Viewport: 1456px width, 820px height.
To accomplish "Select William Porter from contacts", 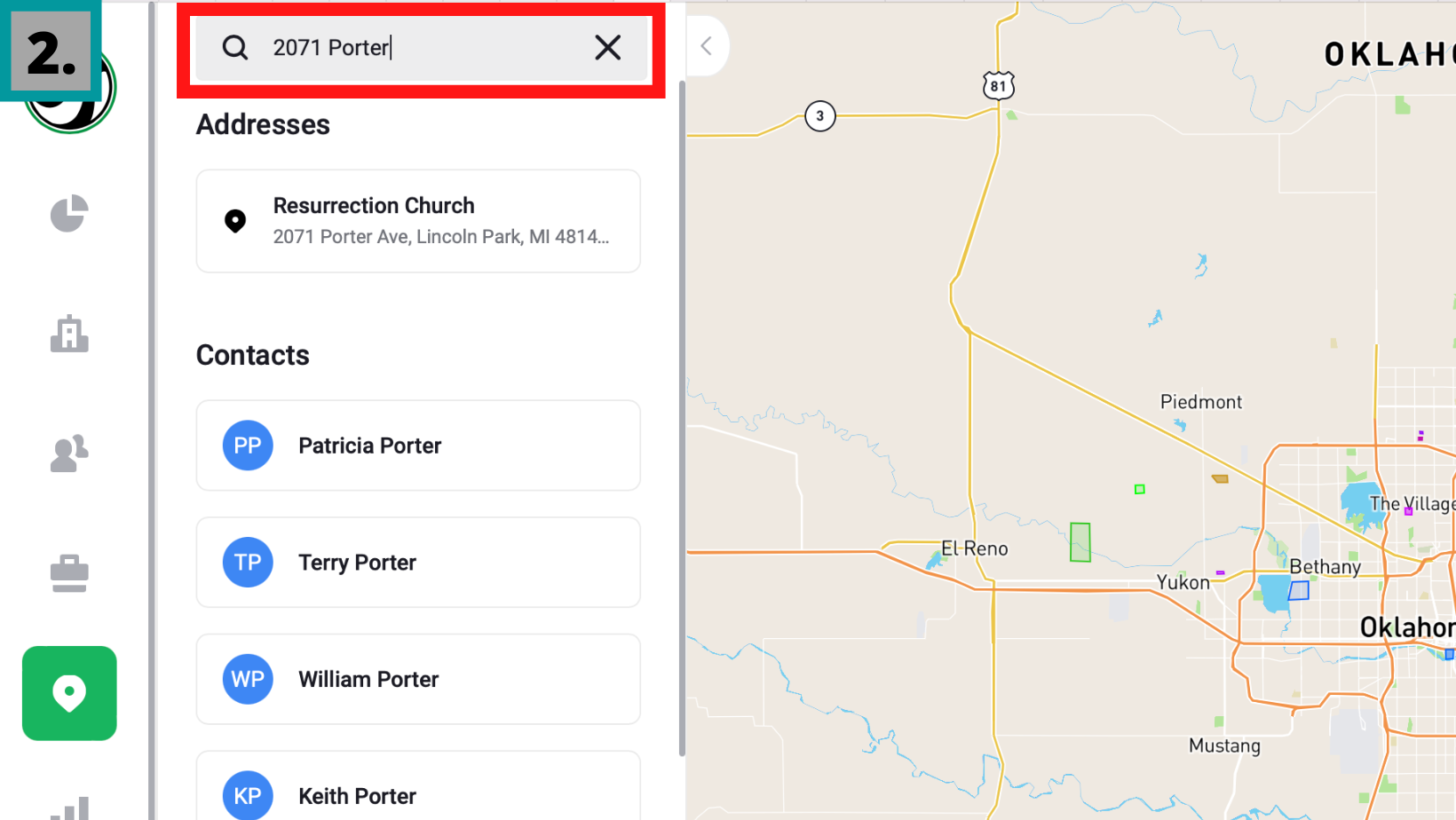I will 418,680.
